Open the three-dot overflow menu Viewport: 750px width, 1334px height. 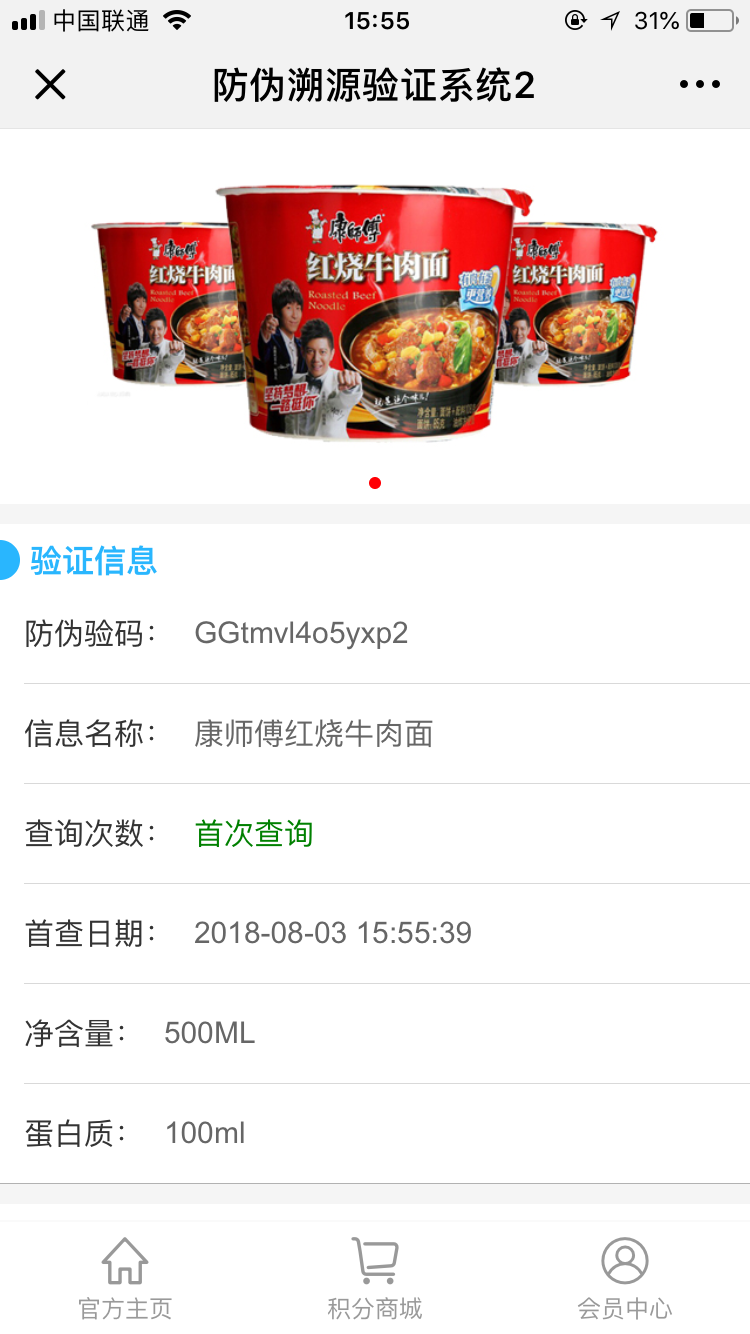point(700,85)
